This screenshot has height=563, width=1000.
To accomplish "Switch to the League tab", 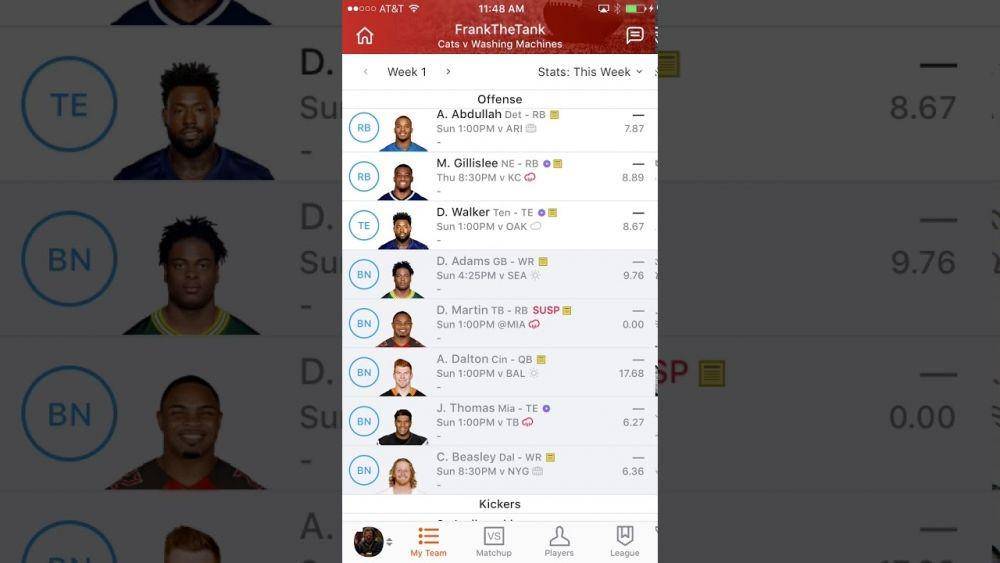I will tap(625, 541).
